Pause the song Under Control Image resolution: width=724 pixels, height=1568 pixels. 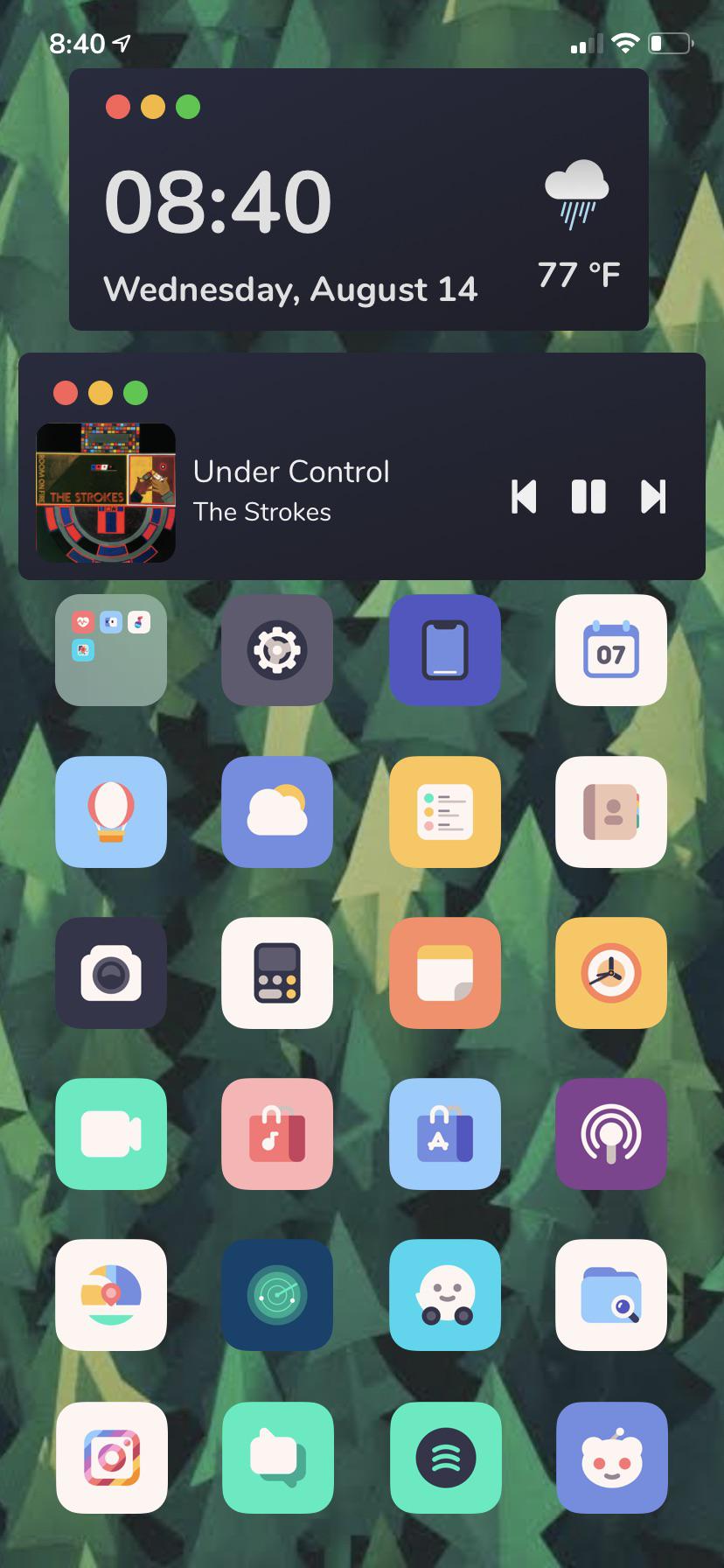click(x=588, y=497)
